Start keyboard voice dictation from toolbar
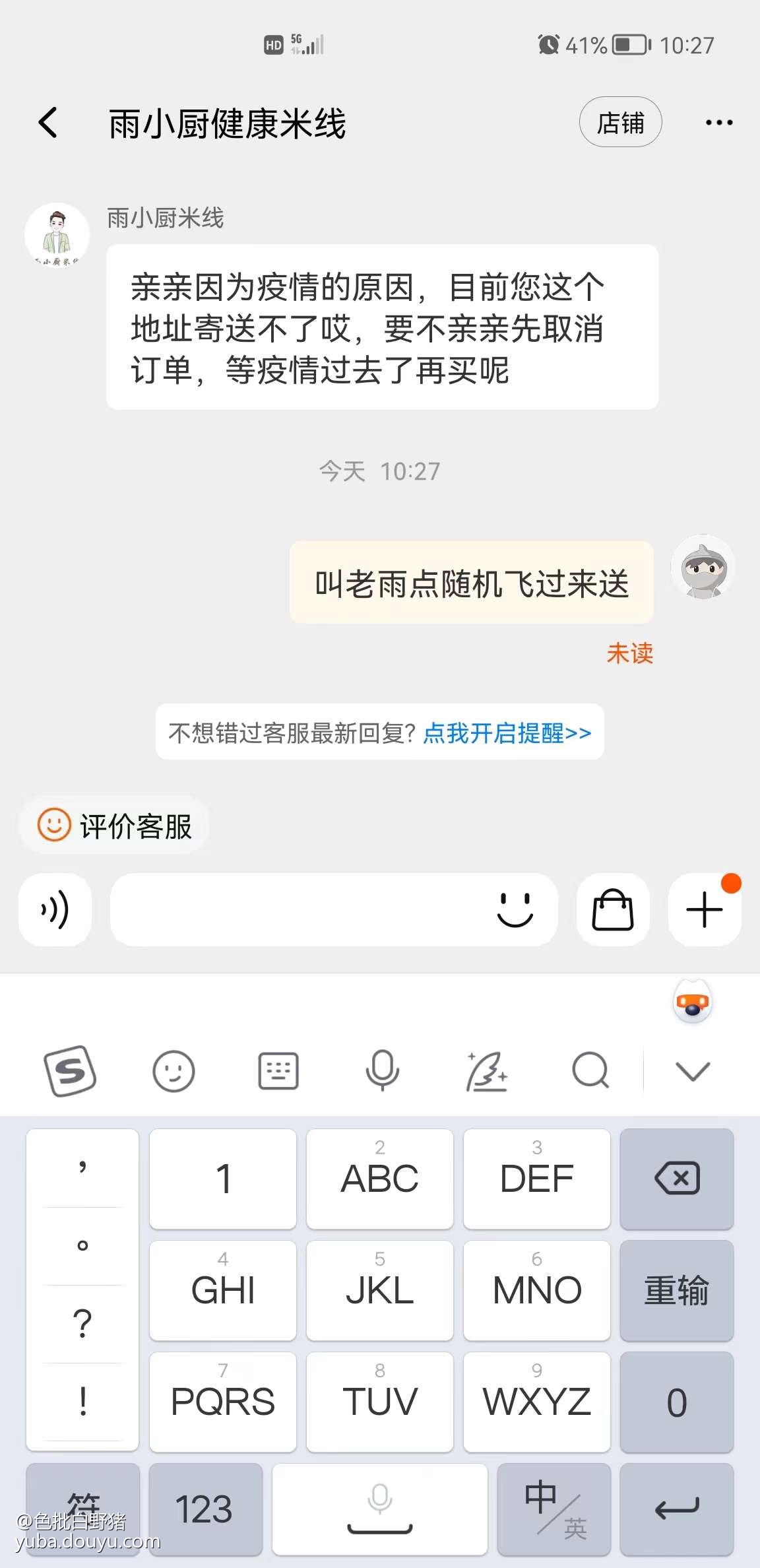The height and width of the screenshot is (1568, 760). coord(382,1070)
